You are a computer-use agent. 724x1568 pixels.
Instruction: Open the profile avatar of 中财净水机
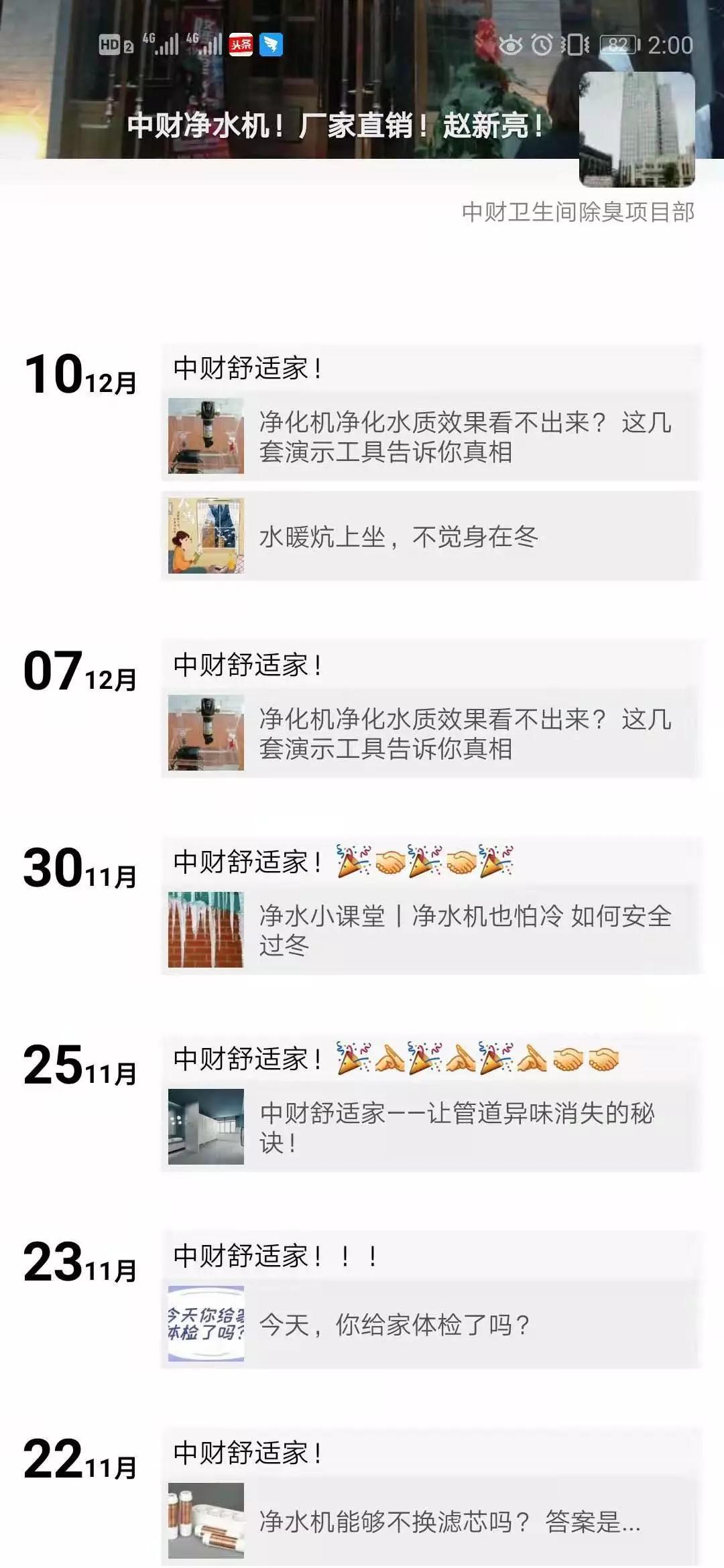tap(636, 129)
